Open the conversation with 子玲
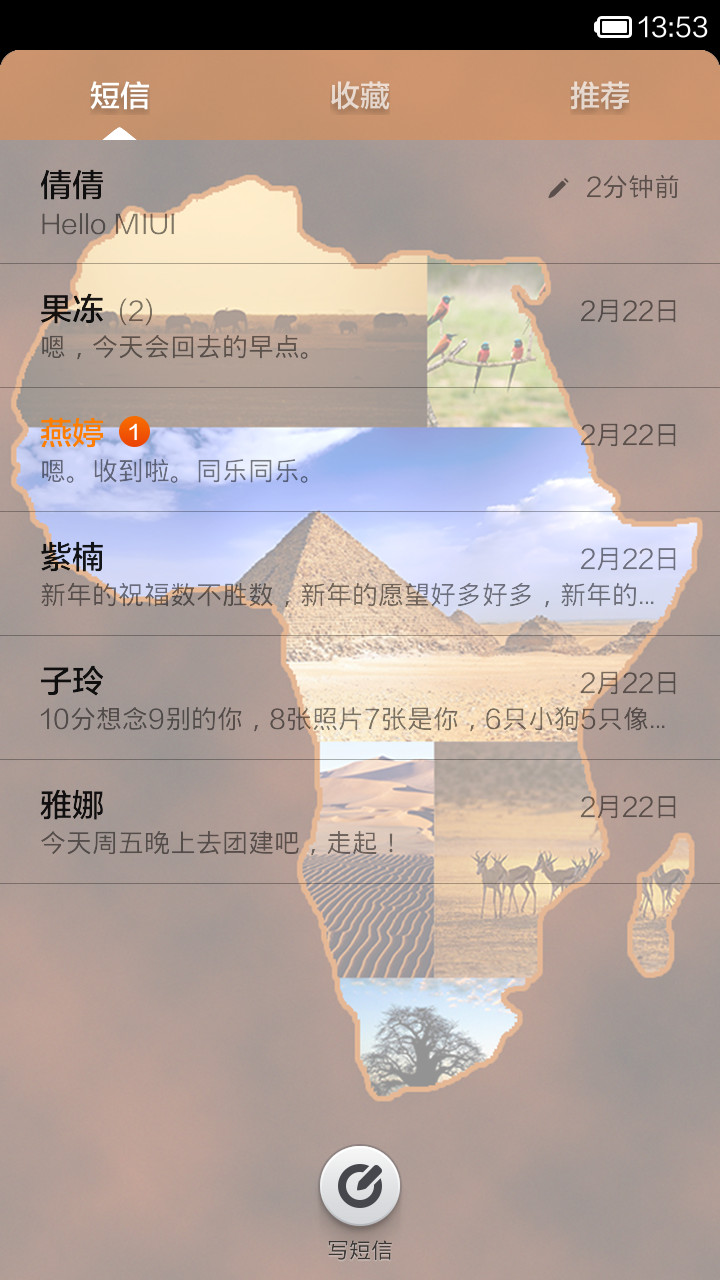Screen dimensions: 720x1280 pyautogui.click(x=360, y=698)
